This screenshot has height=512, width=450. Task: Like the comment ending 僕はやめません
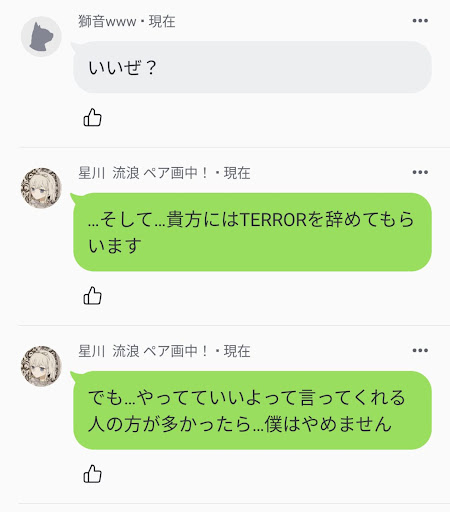tap(92, 474)
